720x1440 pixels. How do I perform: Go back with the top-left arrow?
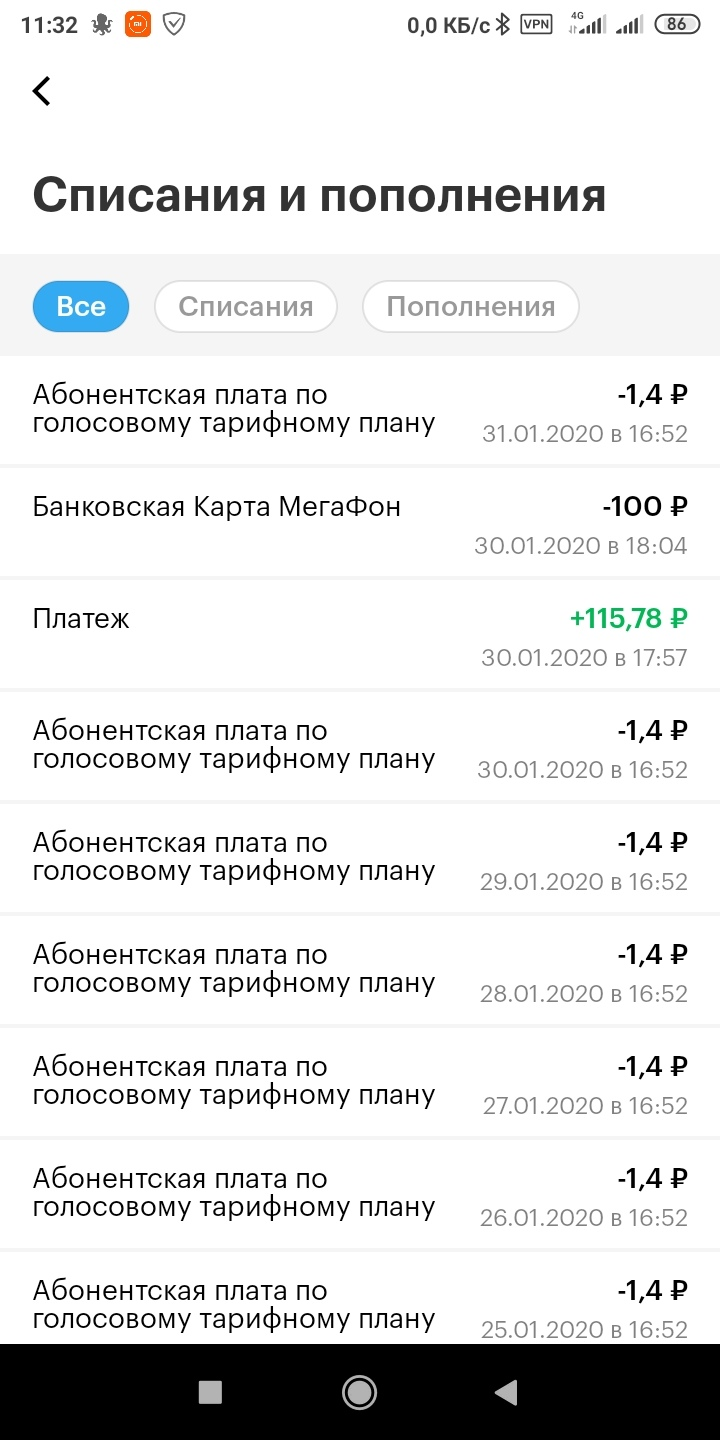tap(41, 91)
